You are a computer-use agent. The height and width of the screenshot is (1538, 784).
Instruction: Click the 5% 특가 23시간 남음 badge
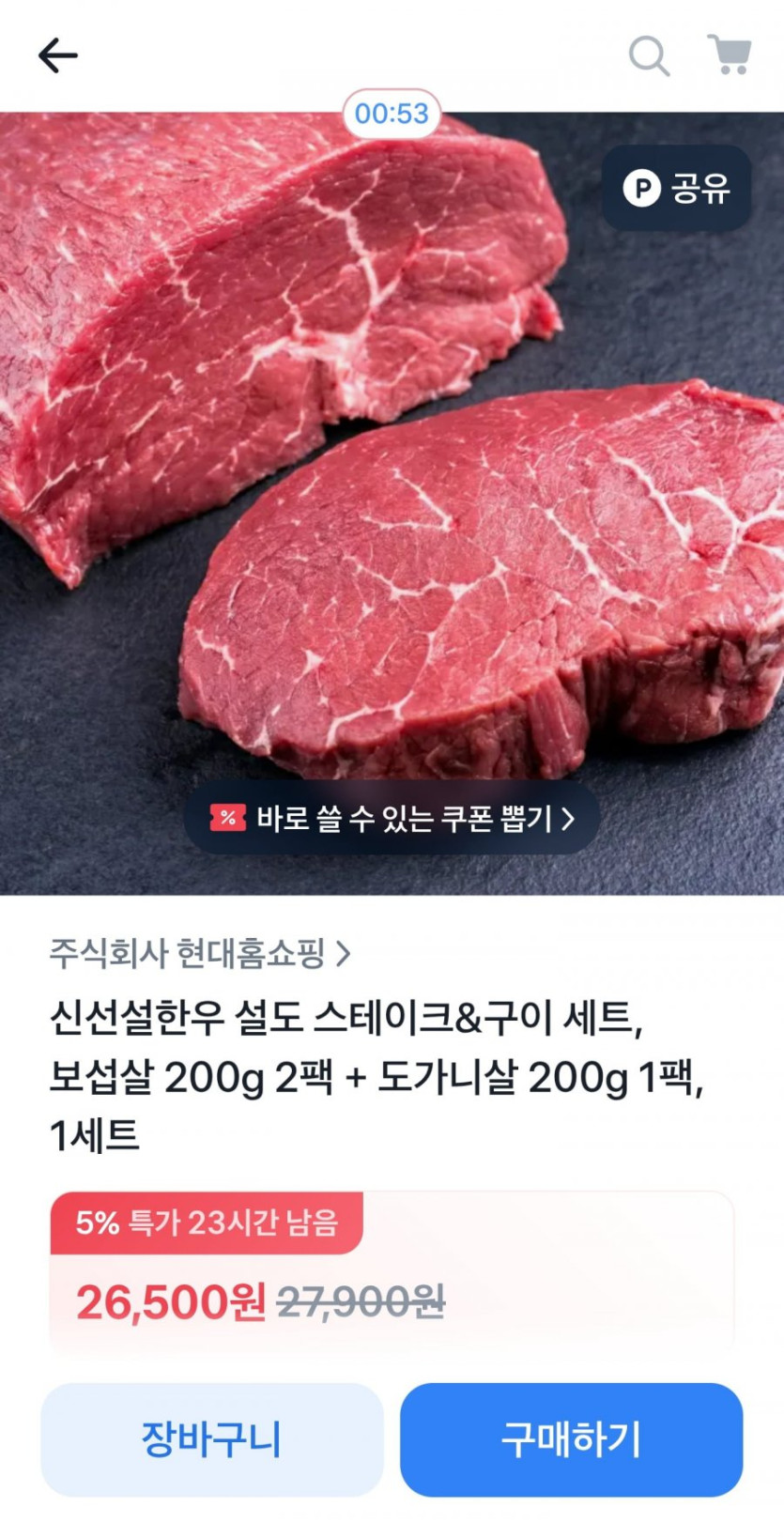(x=205, y=1223)
